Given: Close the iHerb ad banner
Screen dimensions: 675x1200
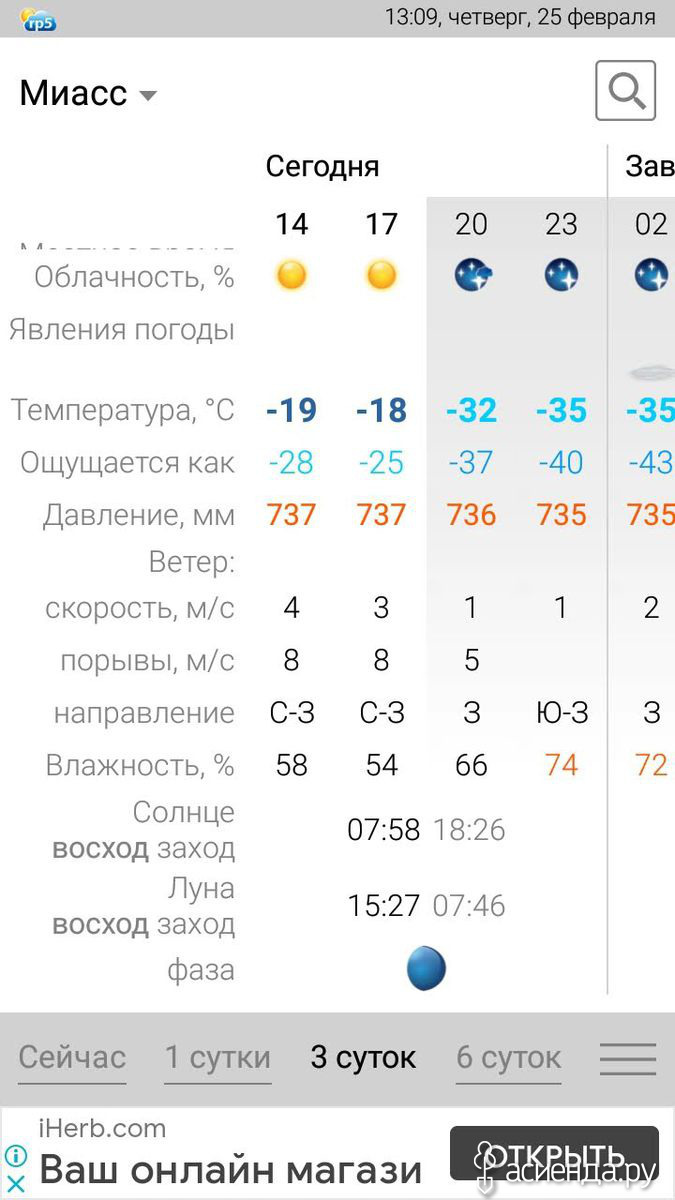Looking at the screenshot, I should click(x=15, y=1183).
